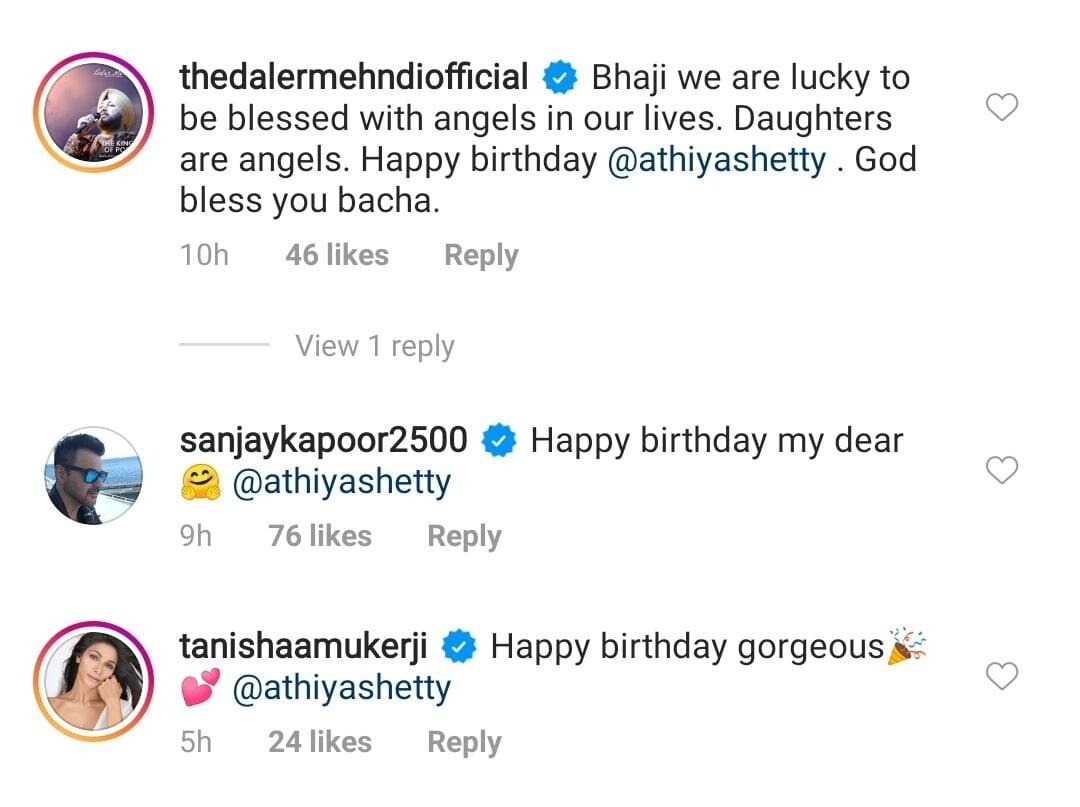
Task: Open sanjaykapoor2500's profile picture
Action: pos(92,476)
